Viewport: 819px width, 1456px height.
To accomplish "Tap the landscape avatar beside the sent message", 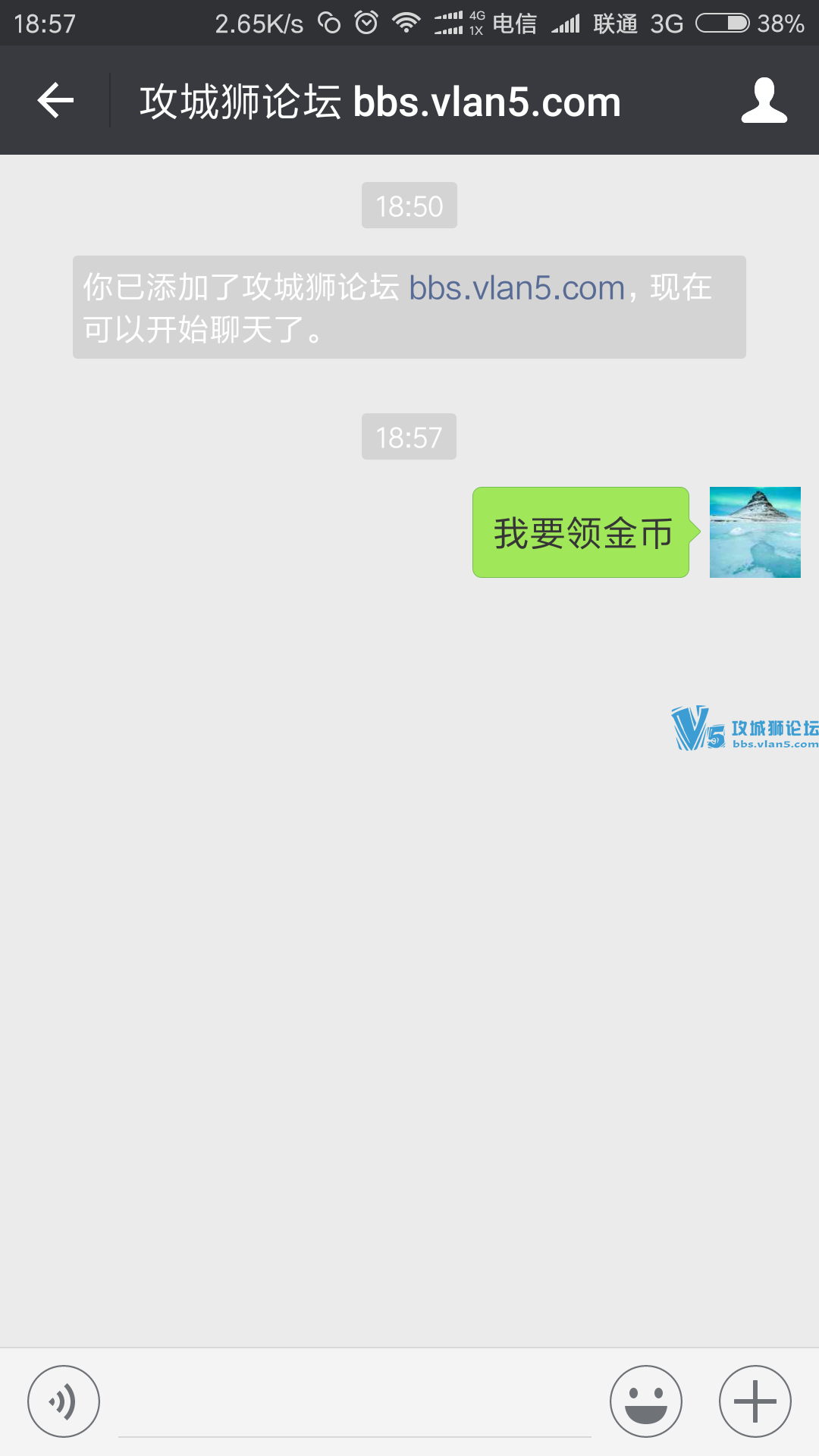I will 755,532.
